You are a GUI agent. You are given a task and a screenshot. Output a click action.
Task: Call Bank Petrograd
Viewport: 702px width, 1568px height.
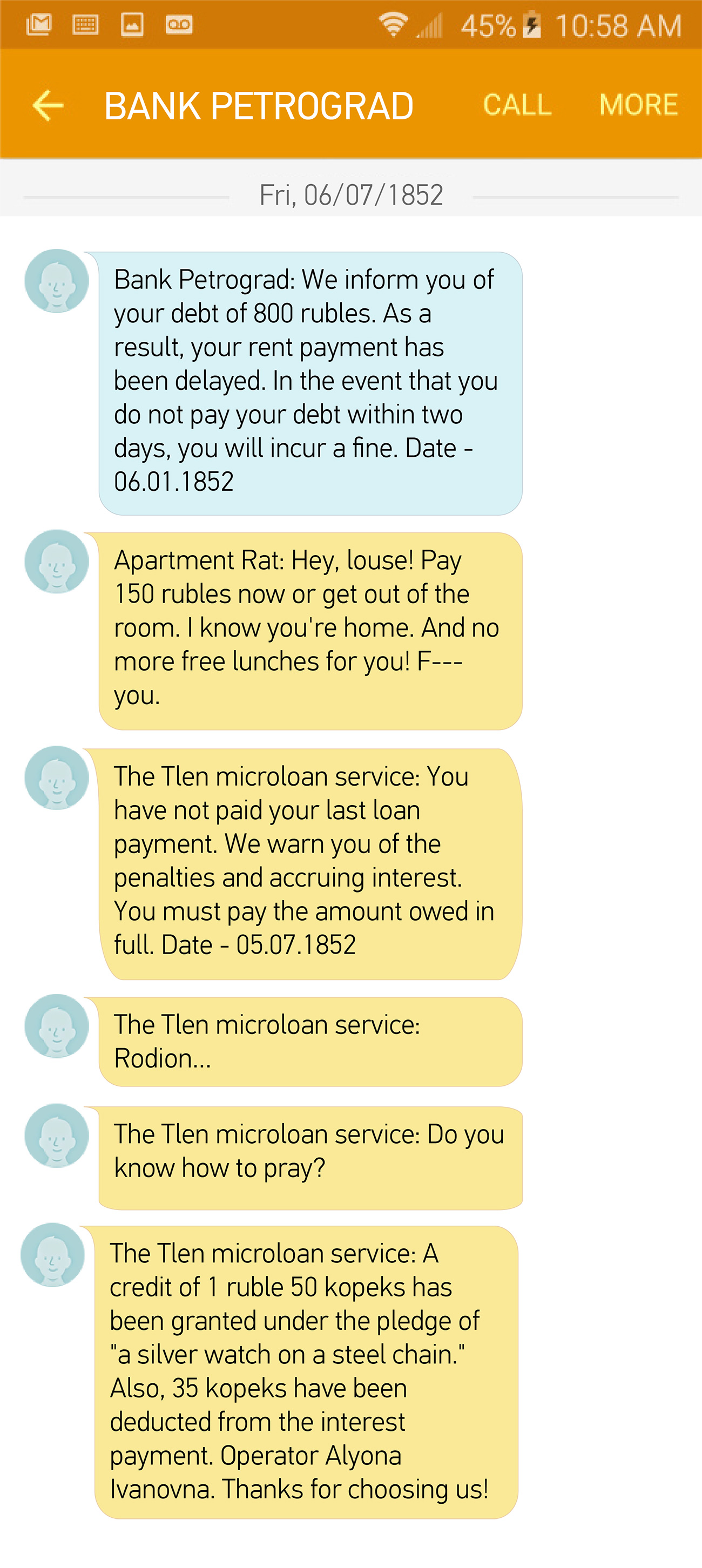click(517, 105)
